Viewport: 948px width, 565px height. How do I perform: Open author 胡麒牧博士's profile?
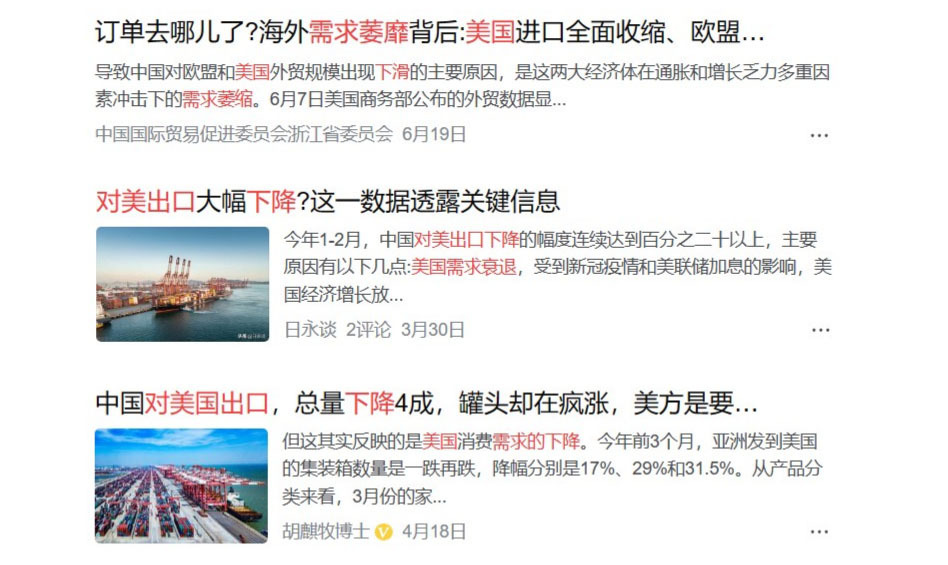pyautogui.click(x=326, y=532)
